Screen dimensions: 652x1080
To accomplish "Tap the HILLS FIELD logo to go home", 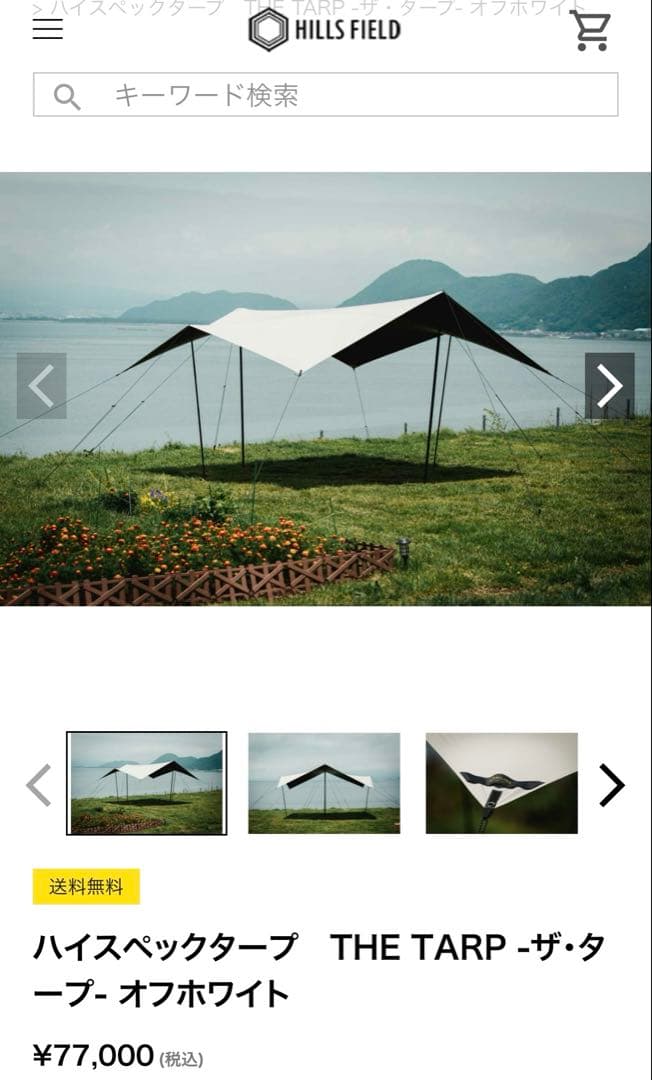I will coord(325,30).
